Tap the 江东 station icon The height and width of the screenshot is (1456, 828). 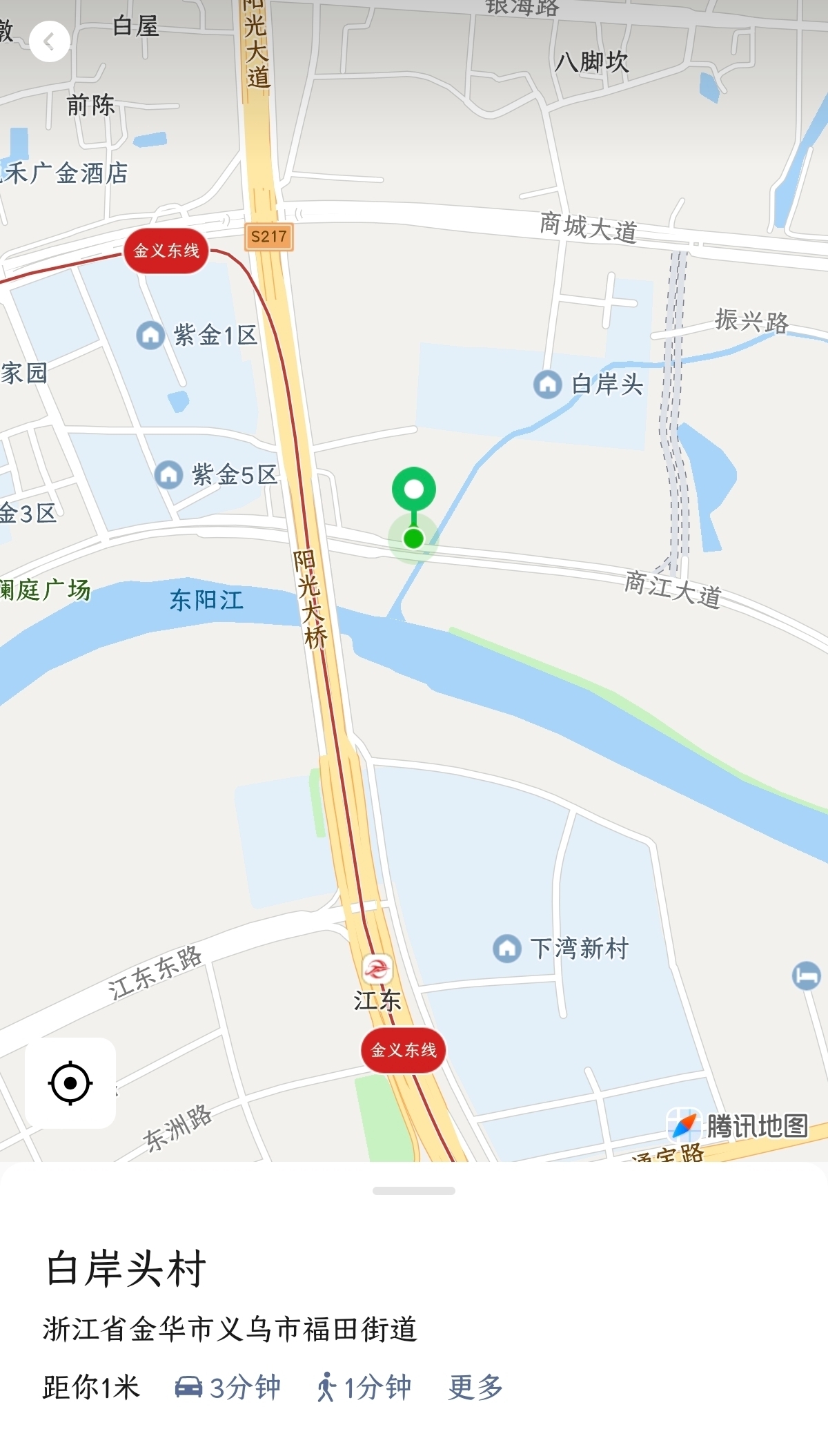coord(377,969)
